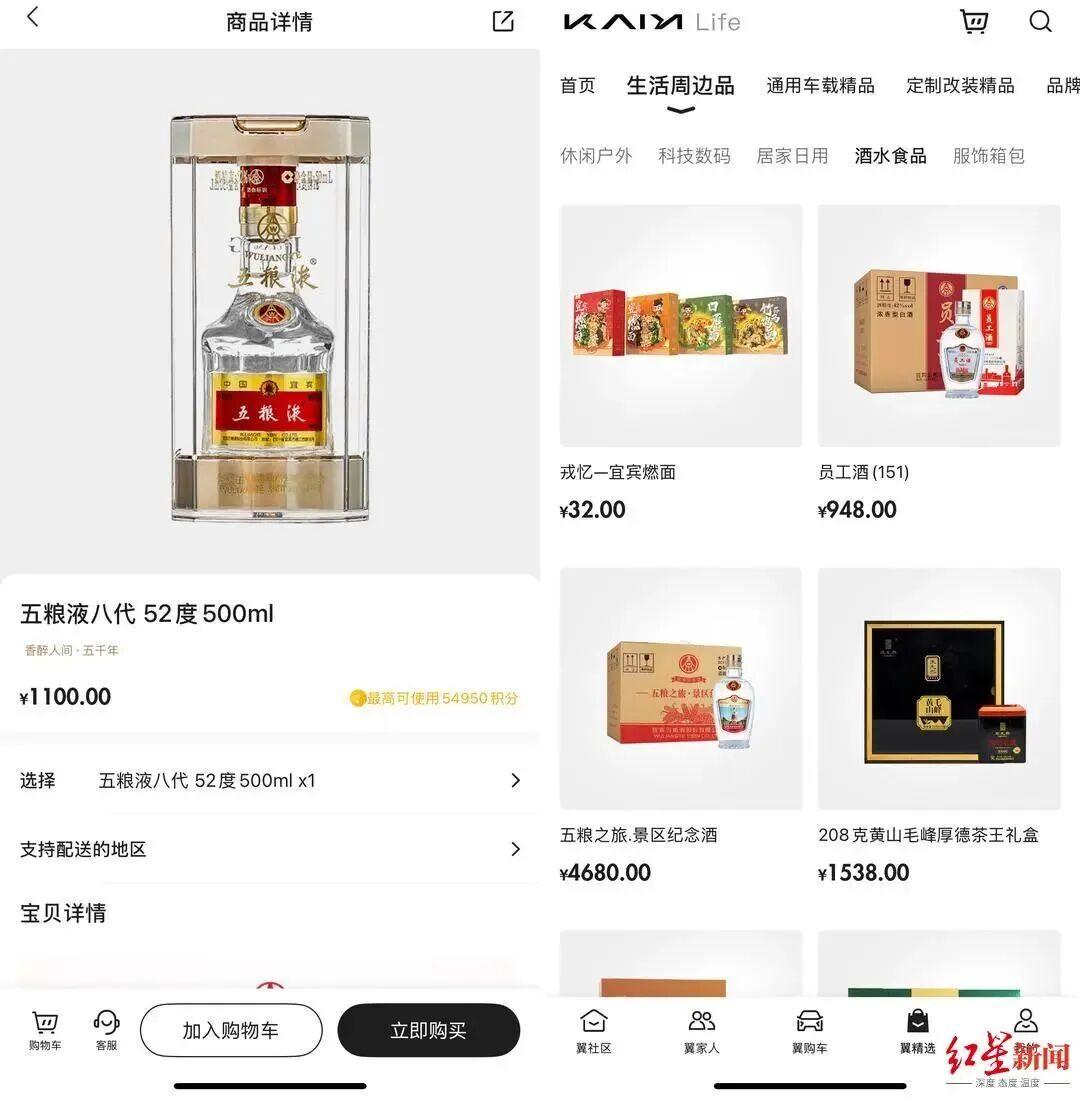Go back from the 商品详情 page

point(32,18)
